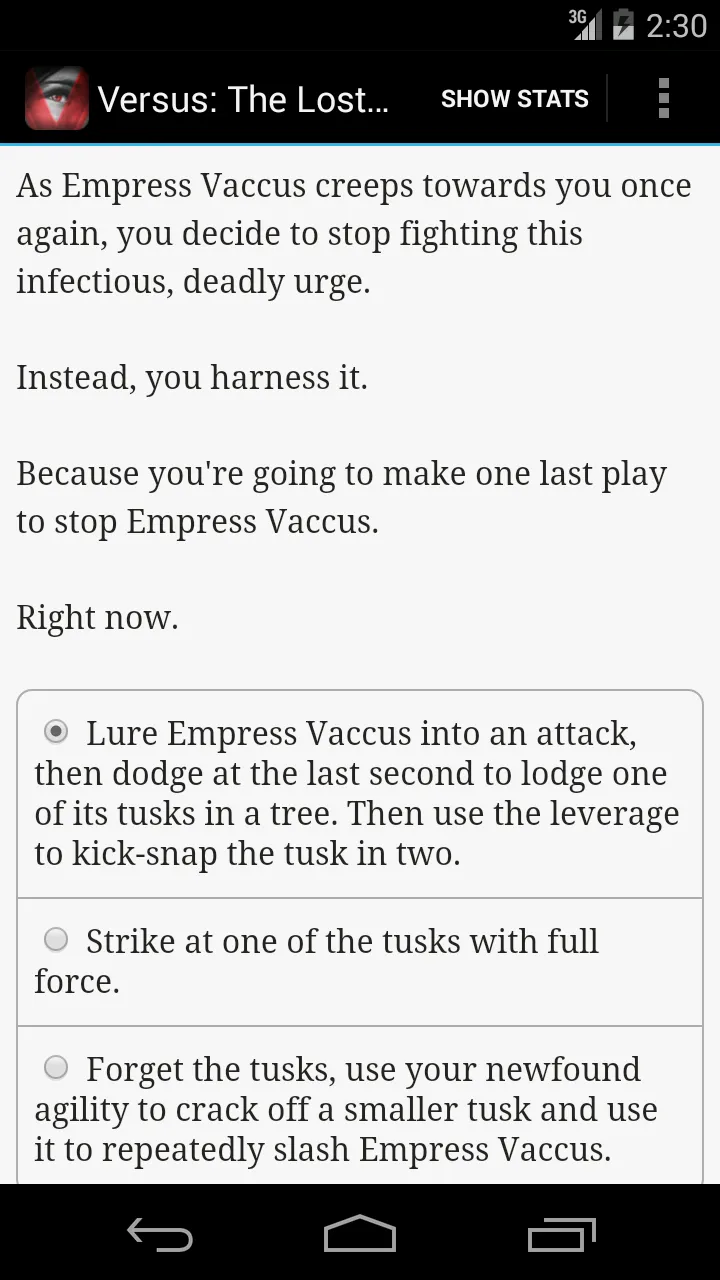Image resolution: width=720 pixels, height=1280 pixels.
Task: Tap the app icon in the title bar
Action: coord(57,98)
